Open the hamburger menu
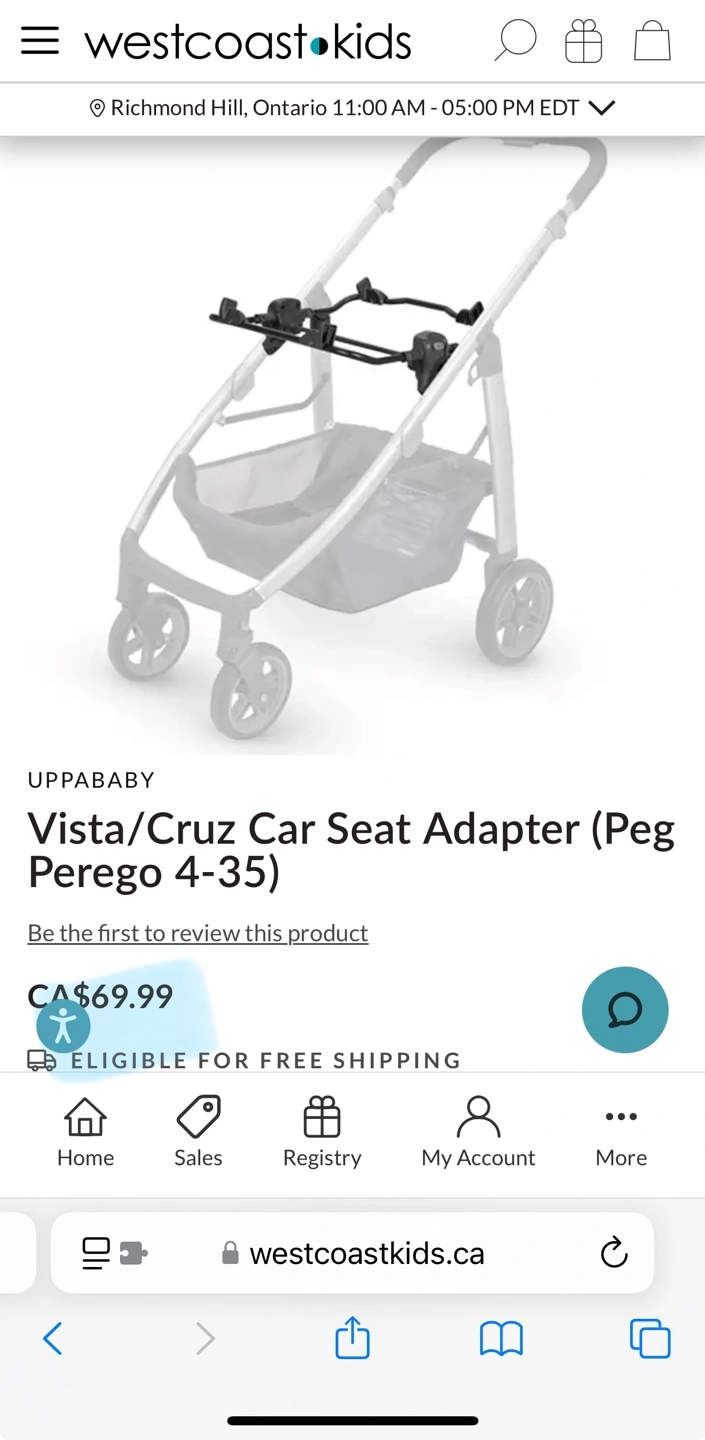705x1440 pixels. 40,41
